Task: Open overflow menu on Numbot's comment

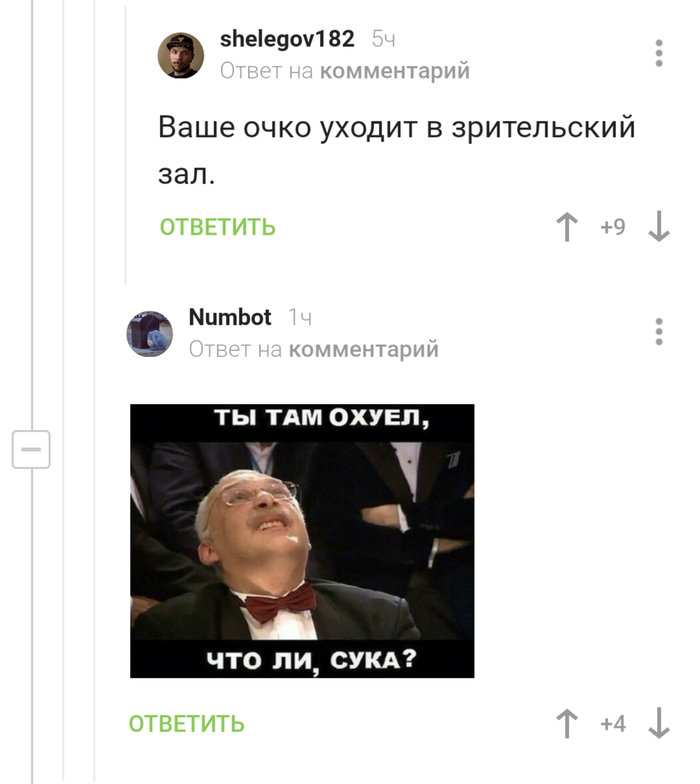Action: [659, 332]
